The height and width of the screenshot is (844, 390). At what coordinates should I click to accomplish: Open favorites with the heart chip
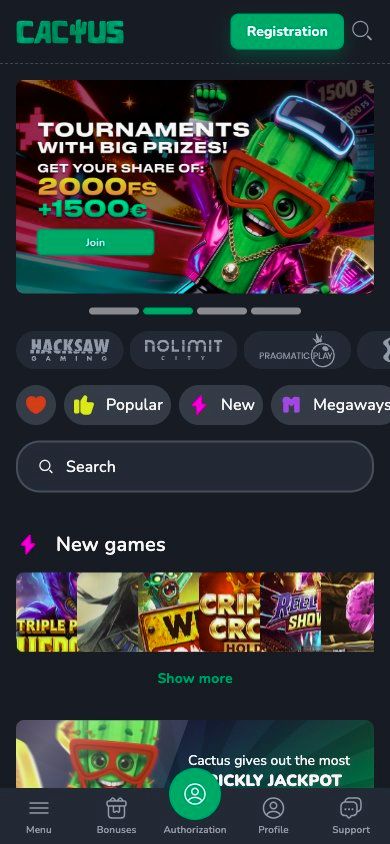pyautogui.click(x=36, y=405)
